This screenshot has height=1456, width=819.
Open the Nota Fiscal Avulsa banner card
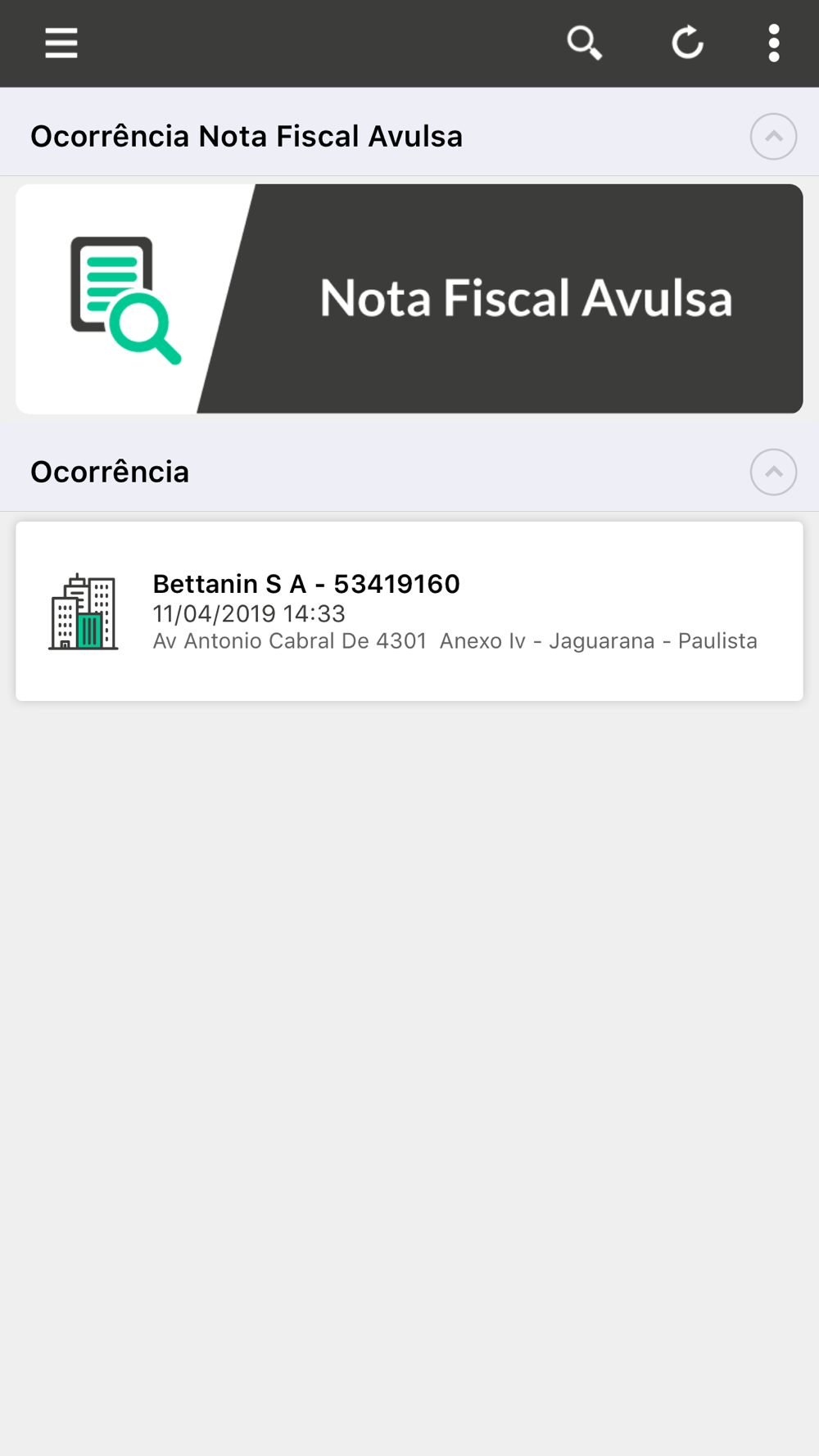pos(409,299)
